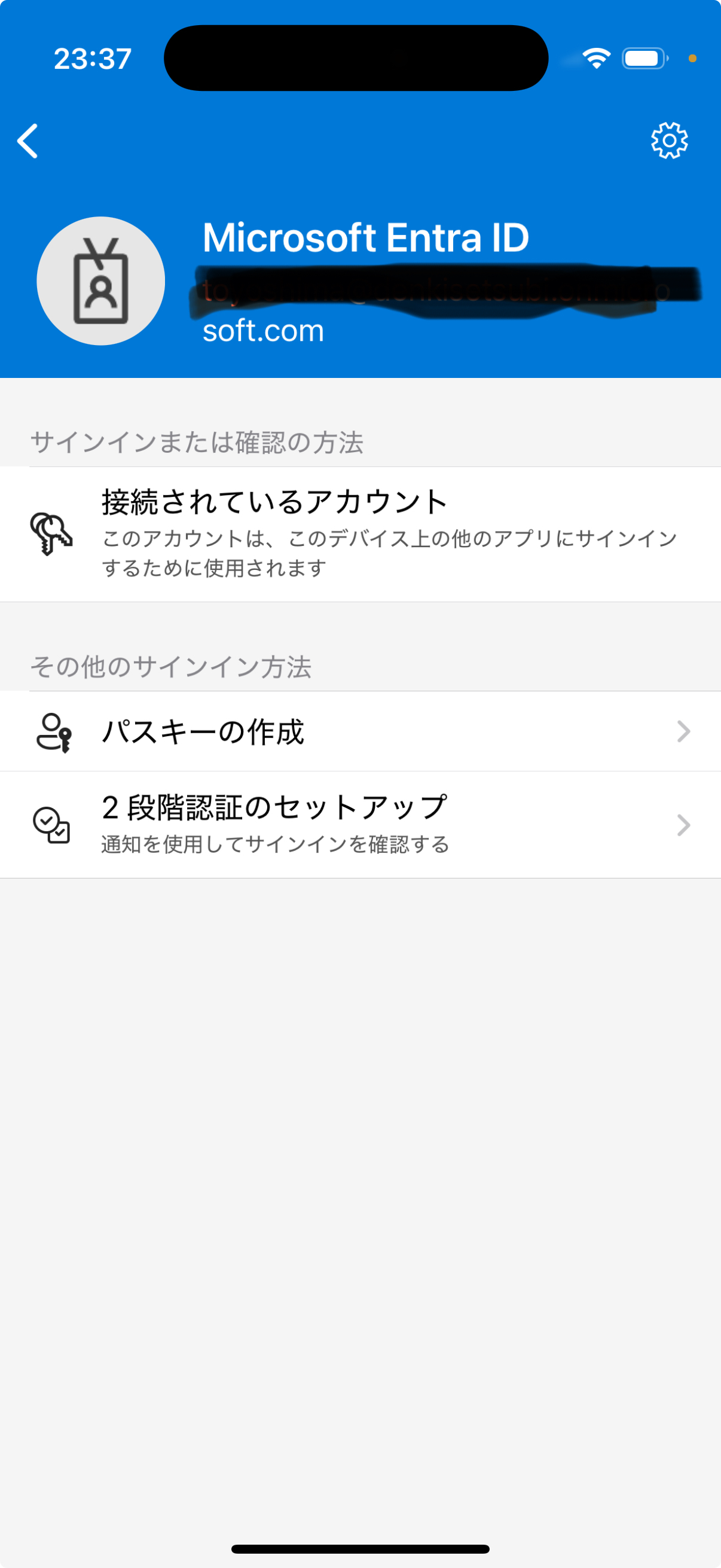The width and height of the screenshot is (721, 1568).
Task: Tap the Microsoft Entra ID heading
Action: [365, 237]
